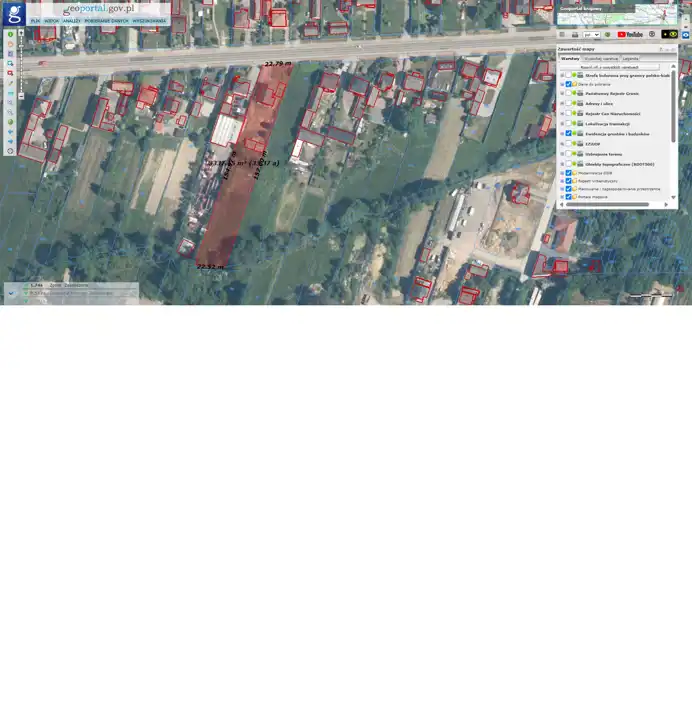Print the map with the printer icon
This screenshot has width=692, height=720.
(x=574, y=35)
